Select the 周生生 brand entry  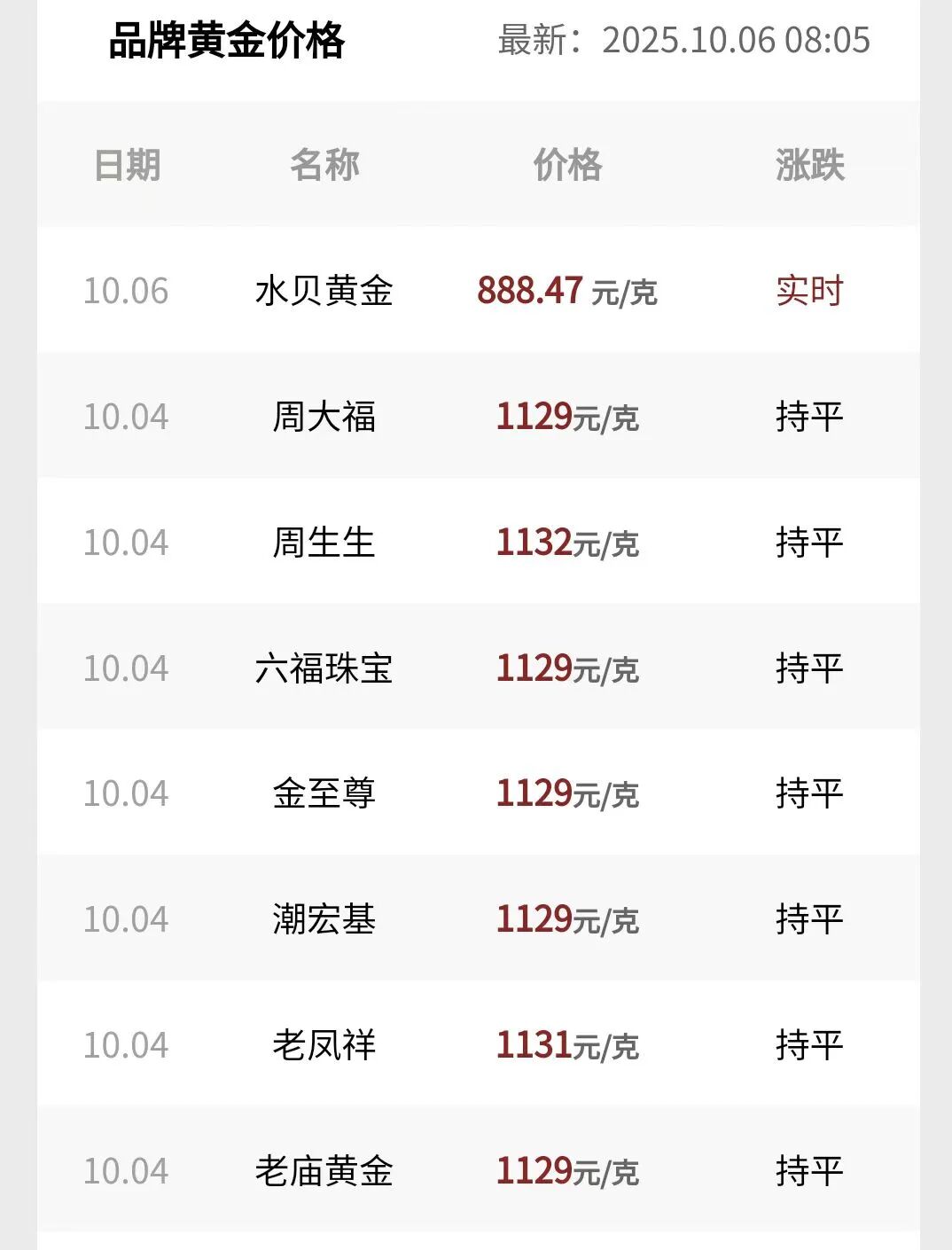323,542
